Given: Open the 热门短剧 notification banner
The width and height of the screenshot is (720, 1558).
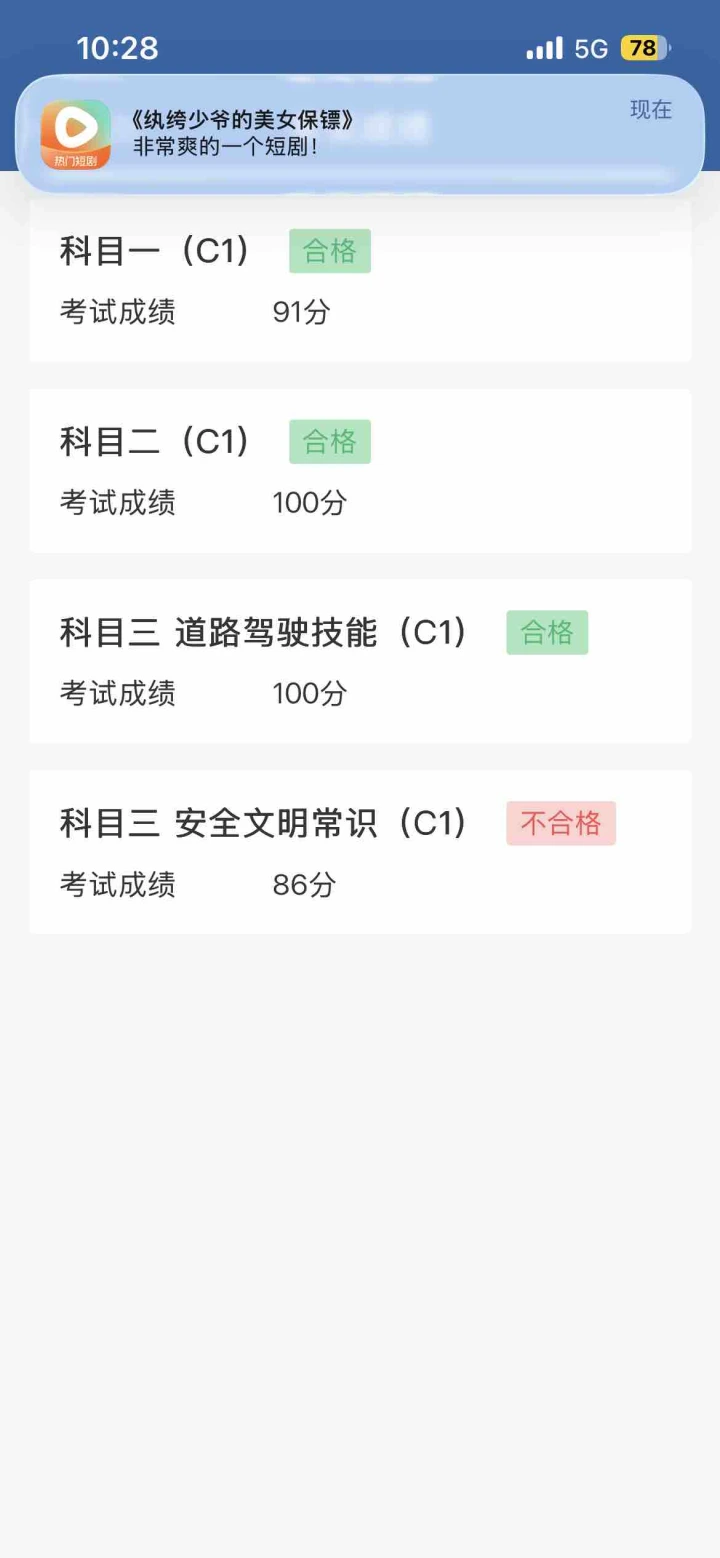Looking at the screenshot, I should (360, 134).
